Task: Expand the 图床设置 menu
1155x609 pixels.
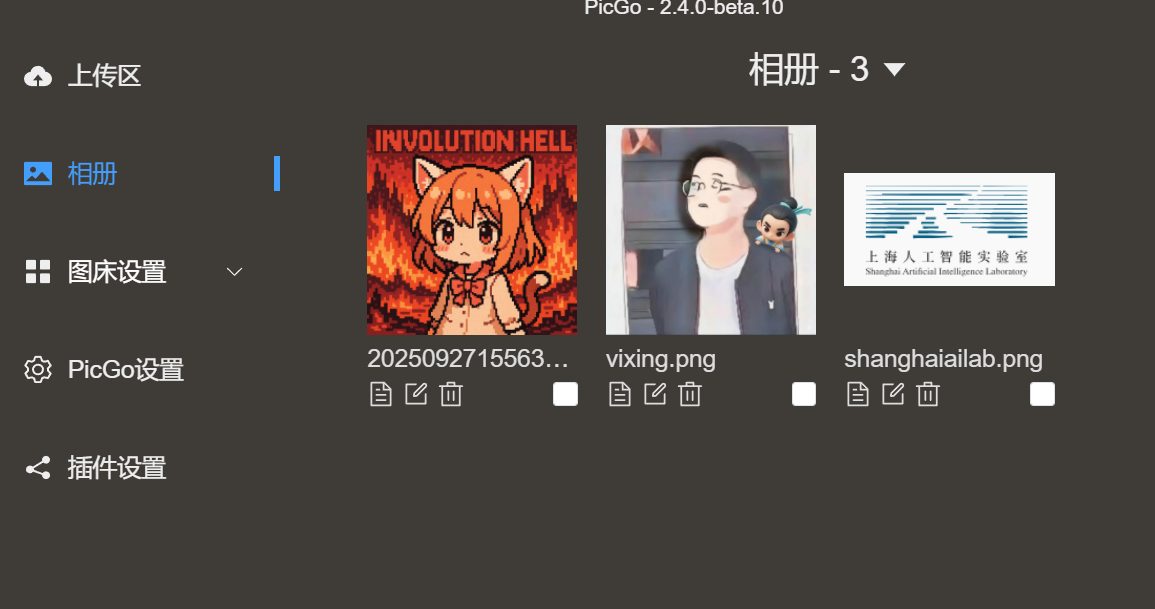Action: (x=135, y=272)
